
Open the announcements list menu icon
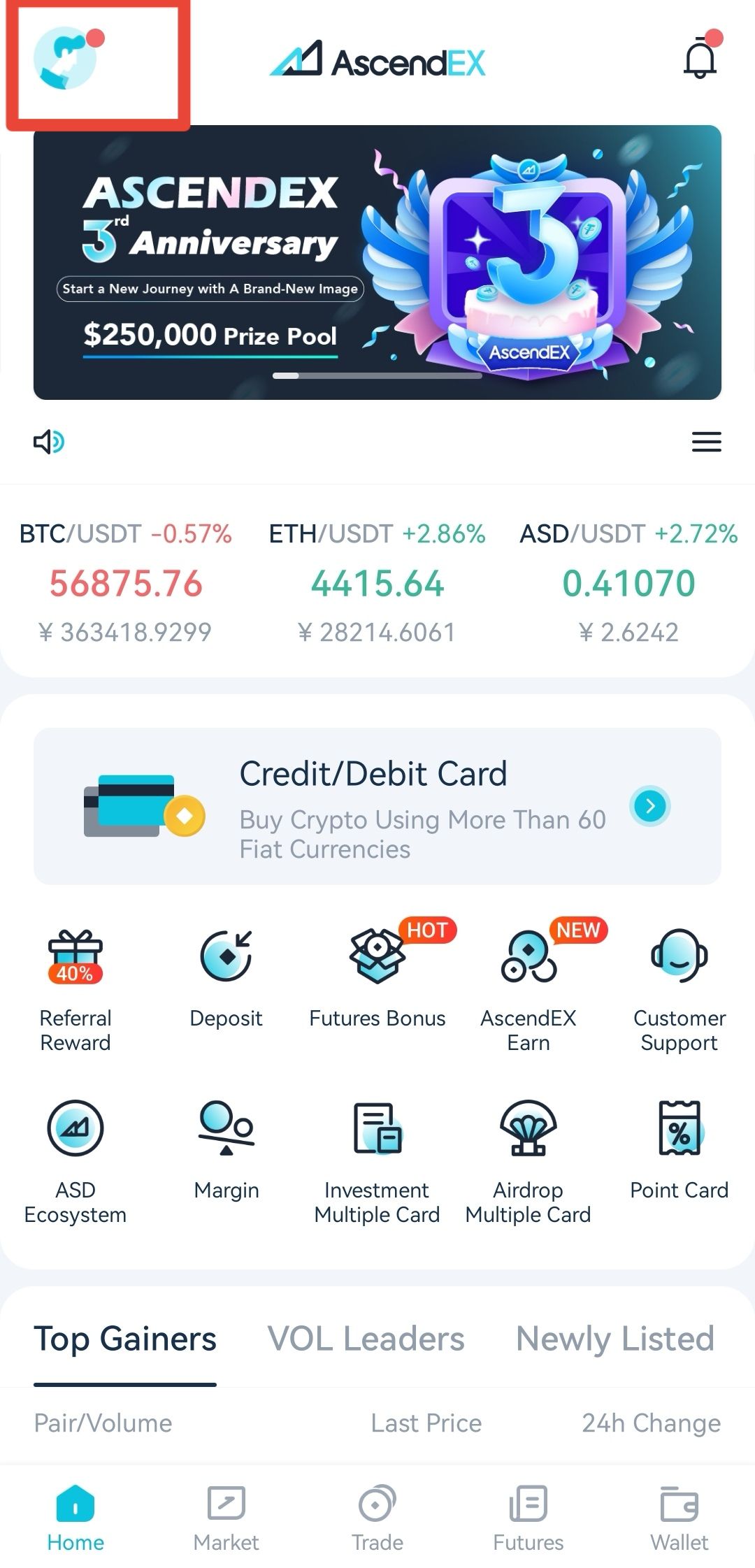click(x=706, y=442)
